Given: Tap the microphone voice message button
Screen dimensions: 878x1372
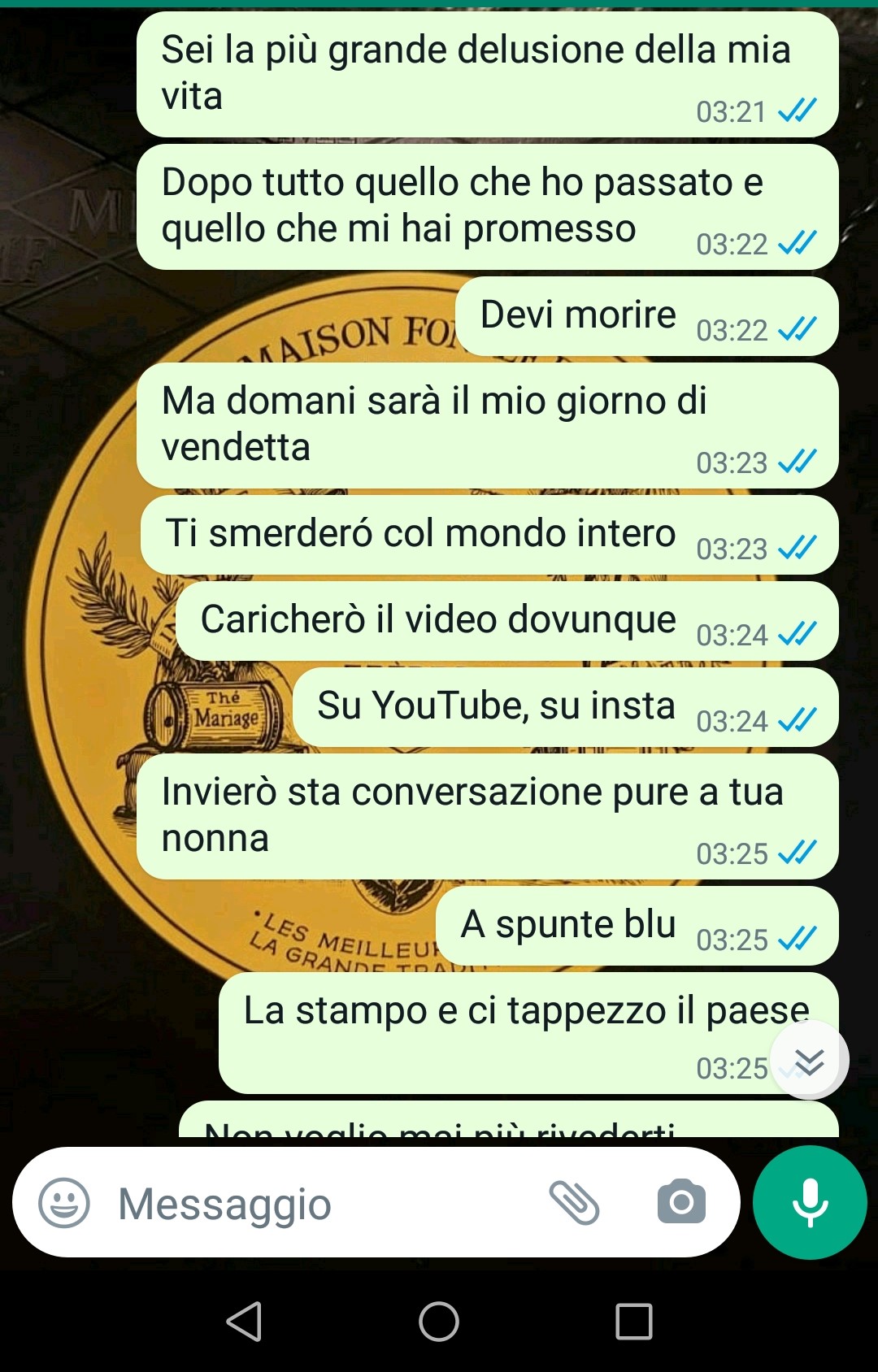Looking at the screenshot, I should 810,1202.
